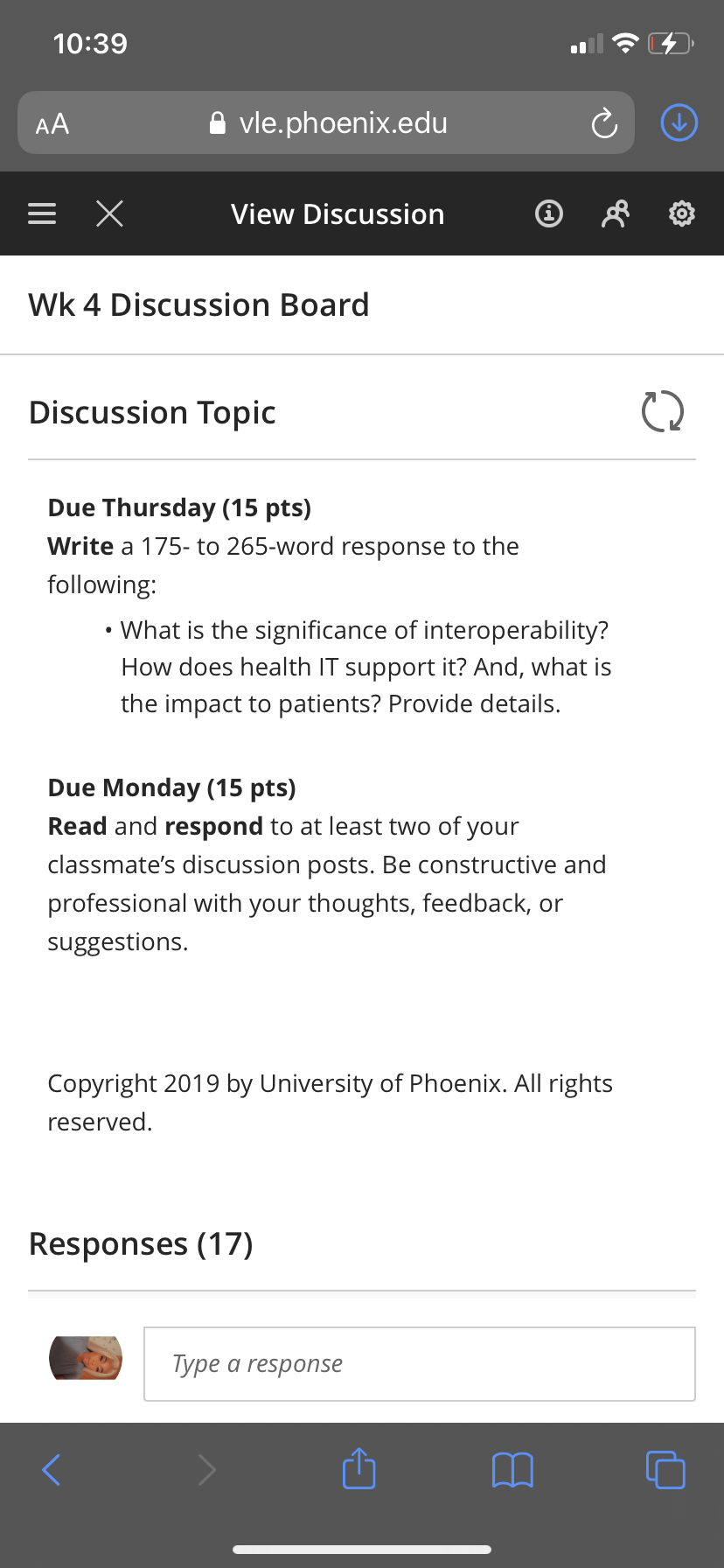Open Safari downloads

click(x=679, y=122)
